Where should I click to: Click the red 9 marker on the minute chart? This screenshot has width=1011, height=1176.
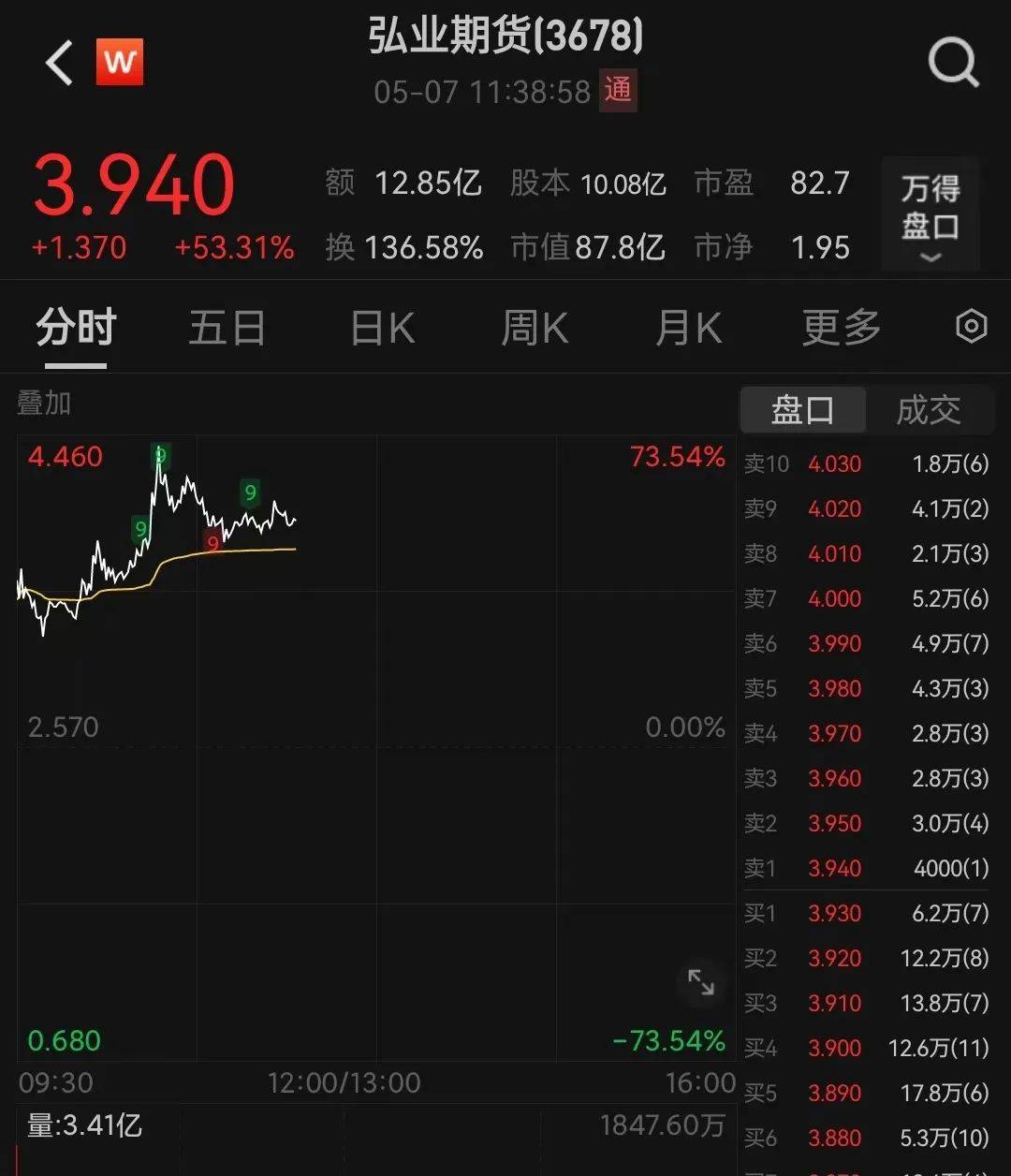(212, 540)
